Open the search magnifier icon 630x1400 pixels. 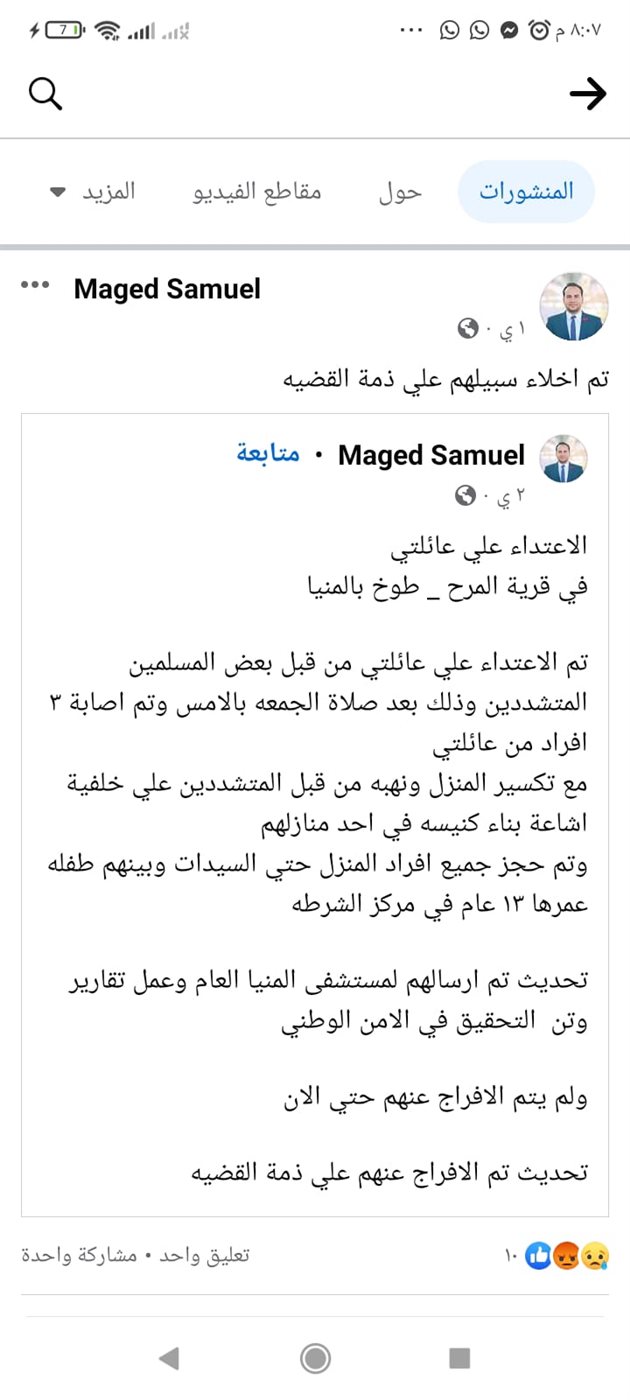tap(45, 94)
